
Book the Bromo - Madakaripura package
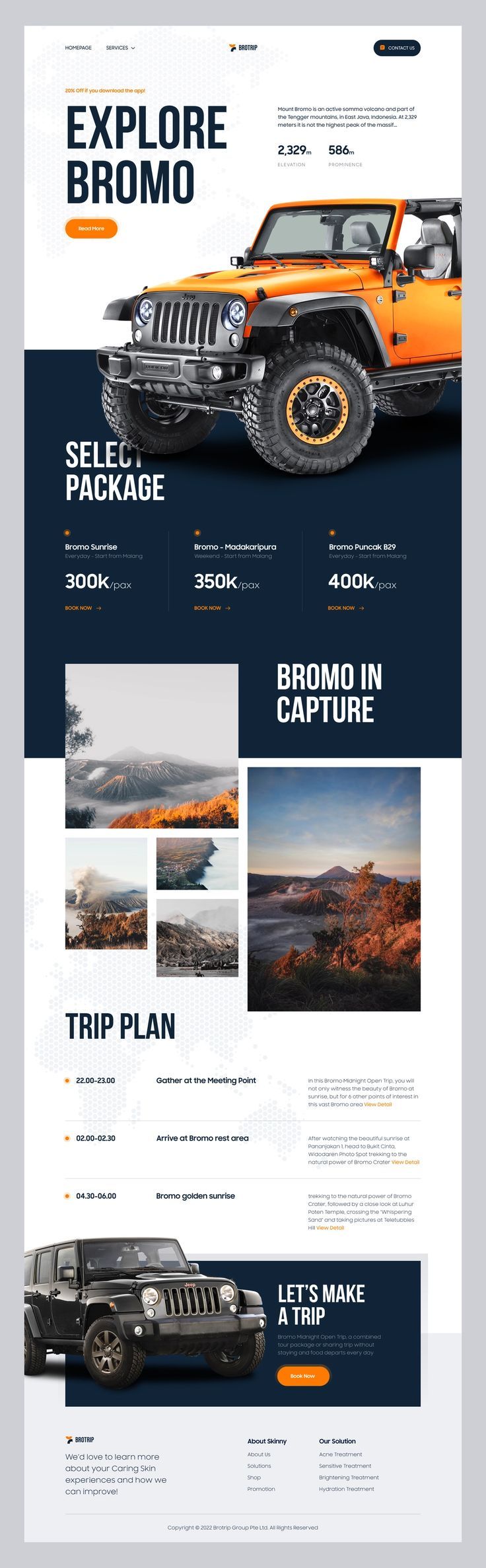pos(212,608)
